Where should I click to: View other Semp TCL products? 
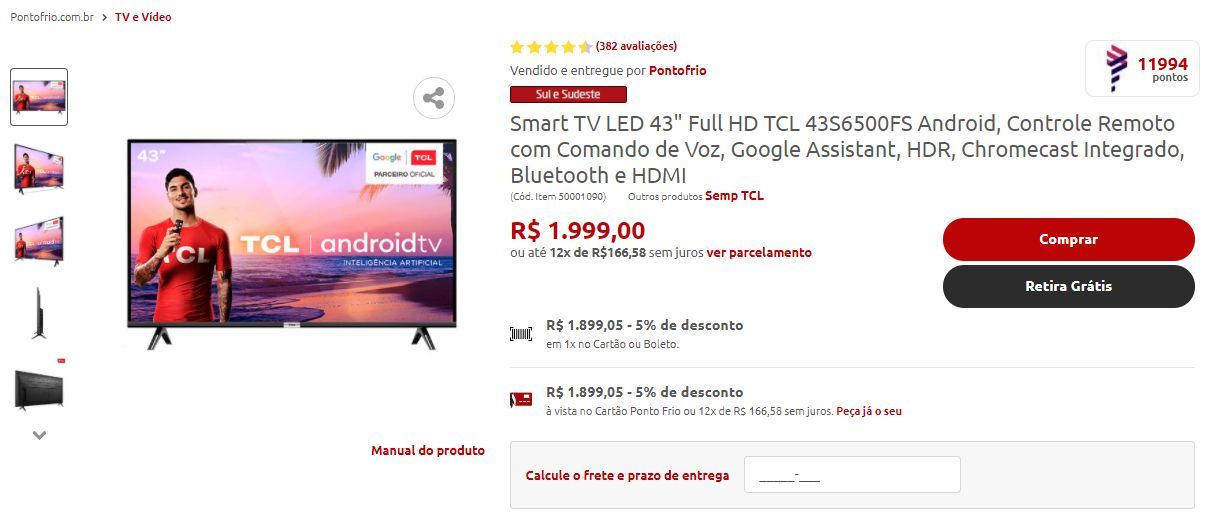734,196
